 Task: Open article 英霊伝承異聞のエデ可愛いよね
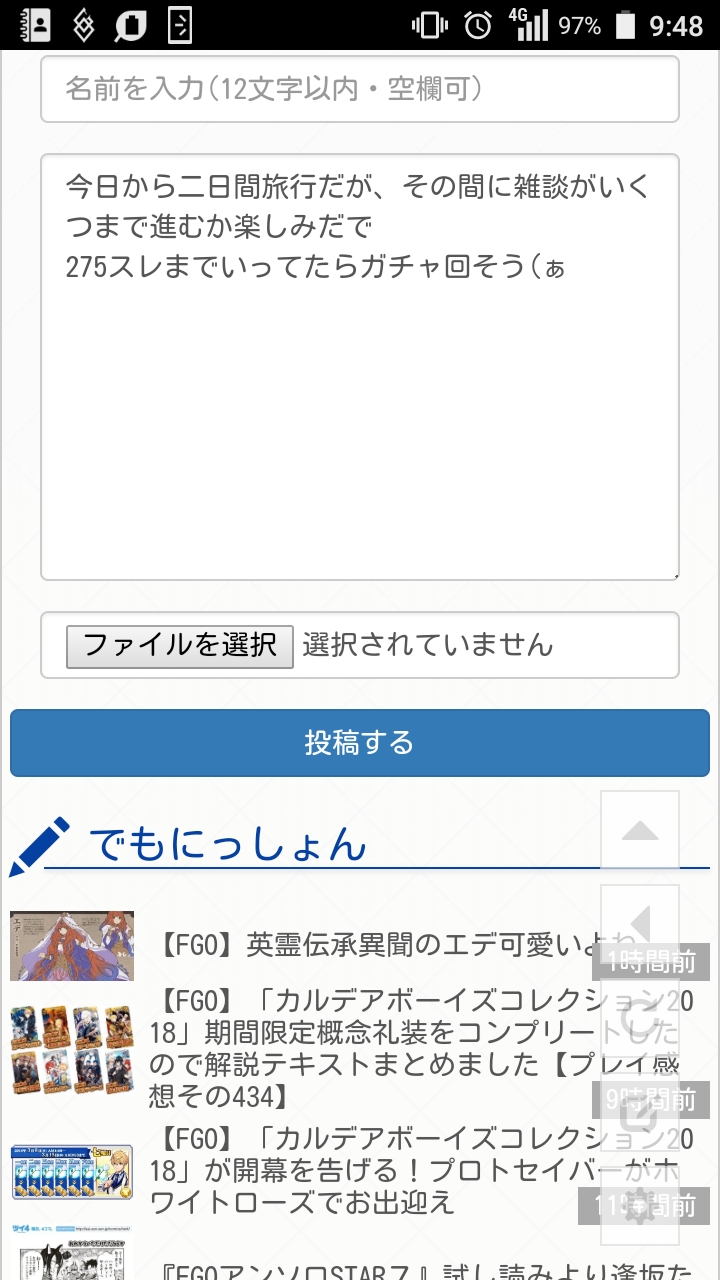tap(380, 944)
